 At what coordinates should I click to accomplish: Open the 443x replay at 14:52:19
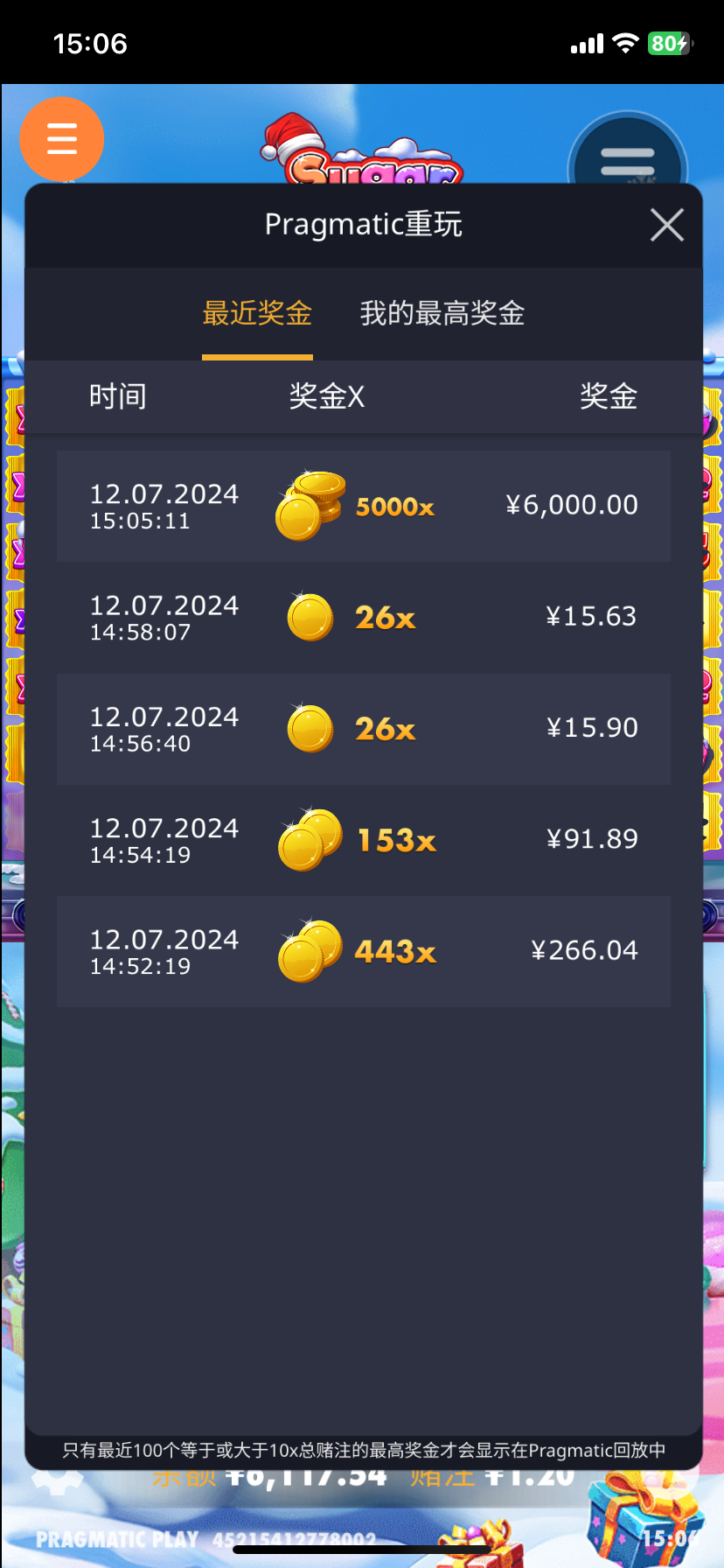363,951
